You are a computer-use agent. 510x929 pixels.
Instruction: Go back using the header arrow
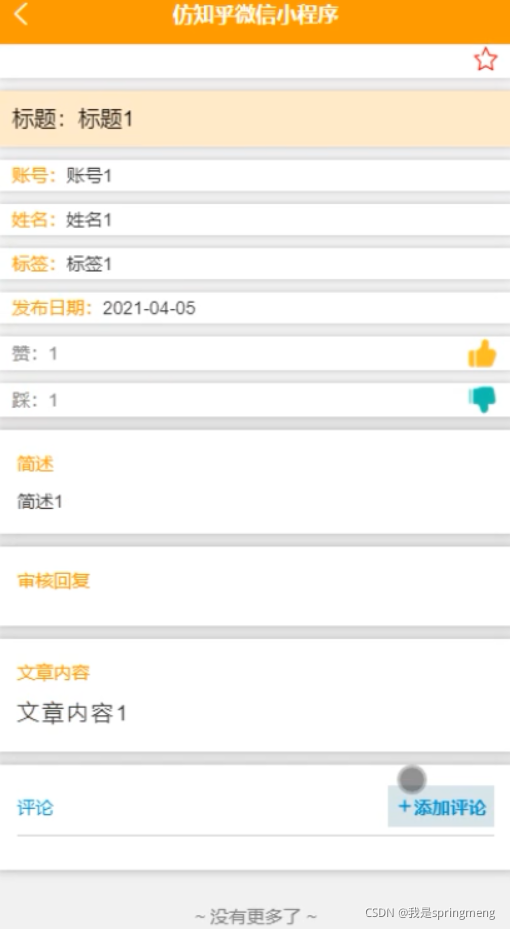point(21,14)
